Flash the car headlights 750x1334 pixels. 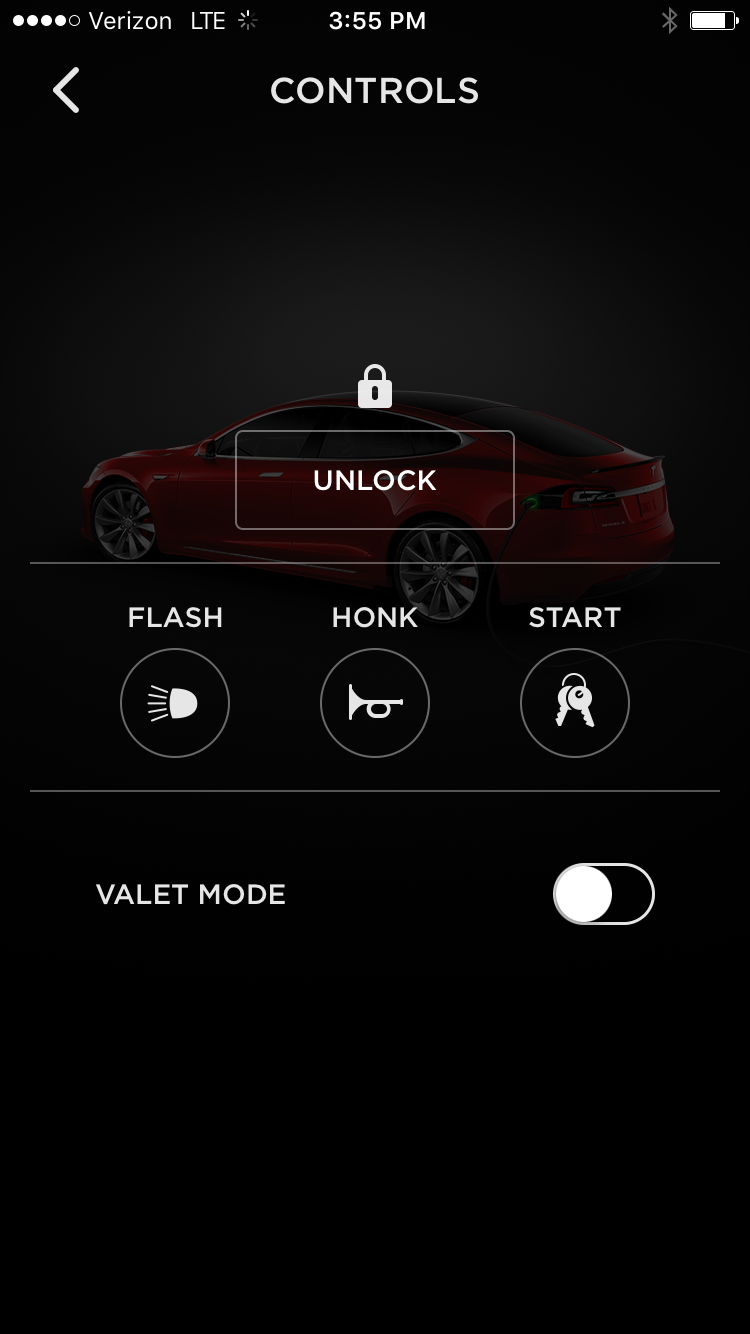(x=175, y=703)
